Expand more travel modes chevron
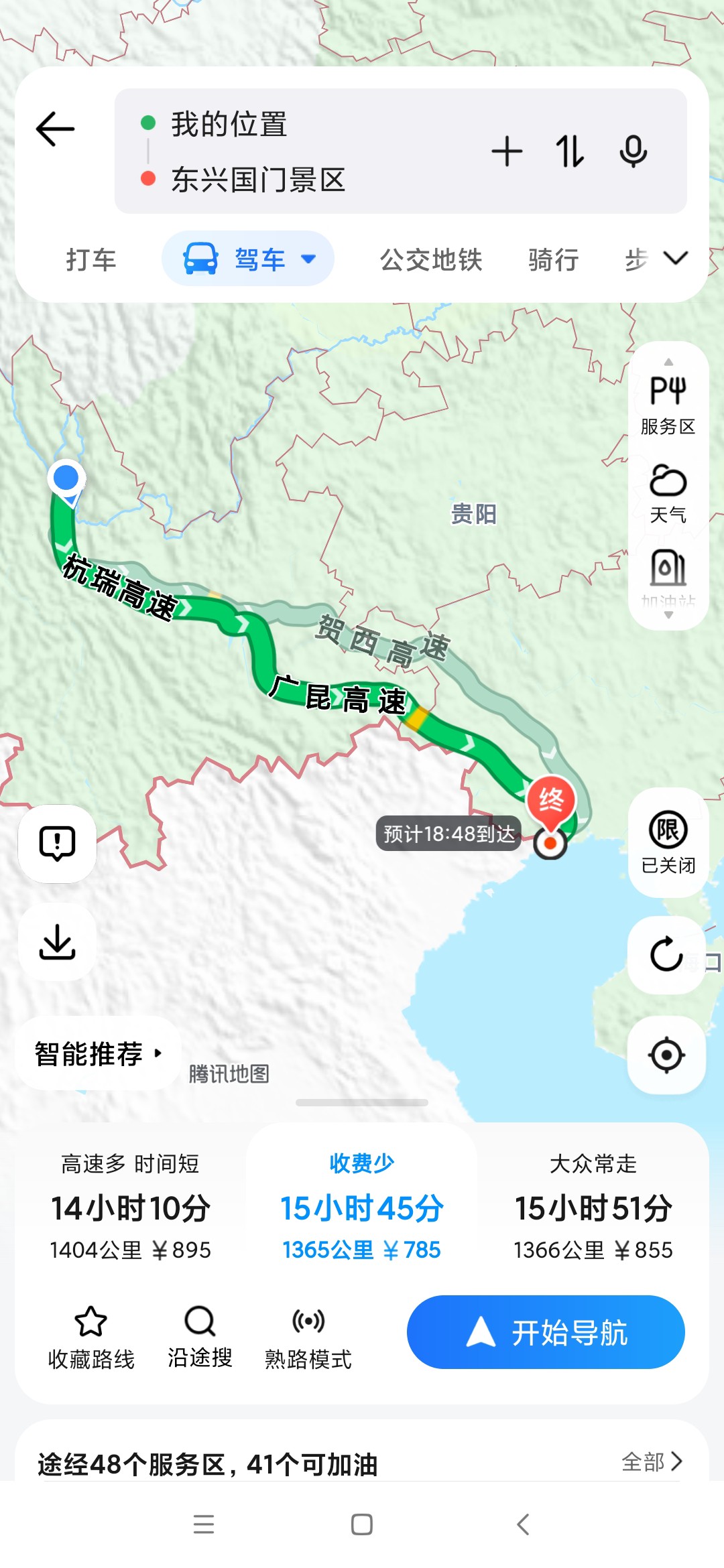Image resolution: width=724 pixels, height=1568 pixels. (x=675, y=258)
